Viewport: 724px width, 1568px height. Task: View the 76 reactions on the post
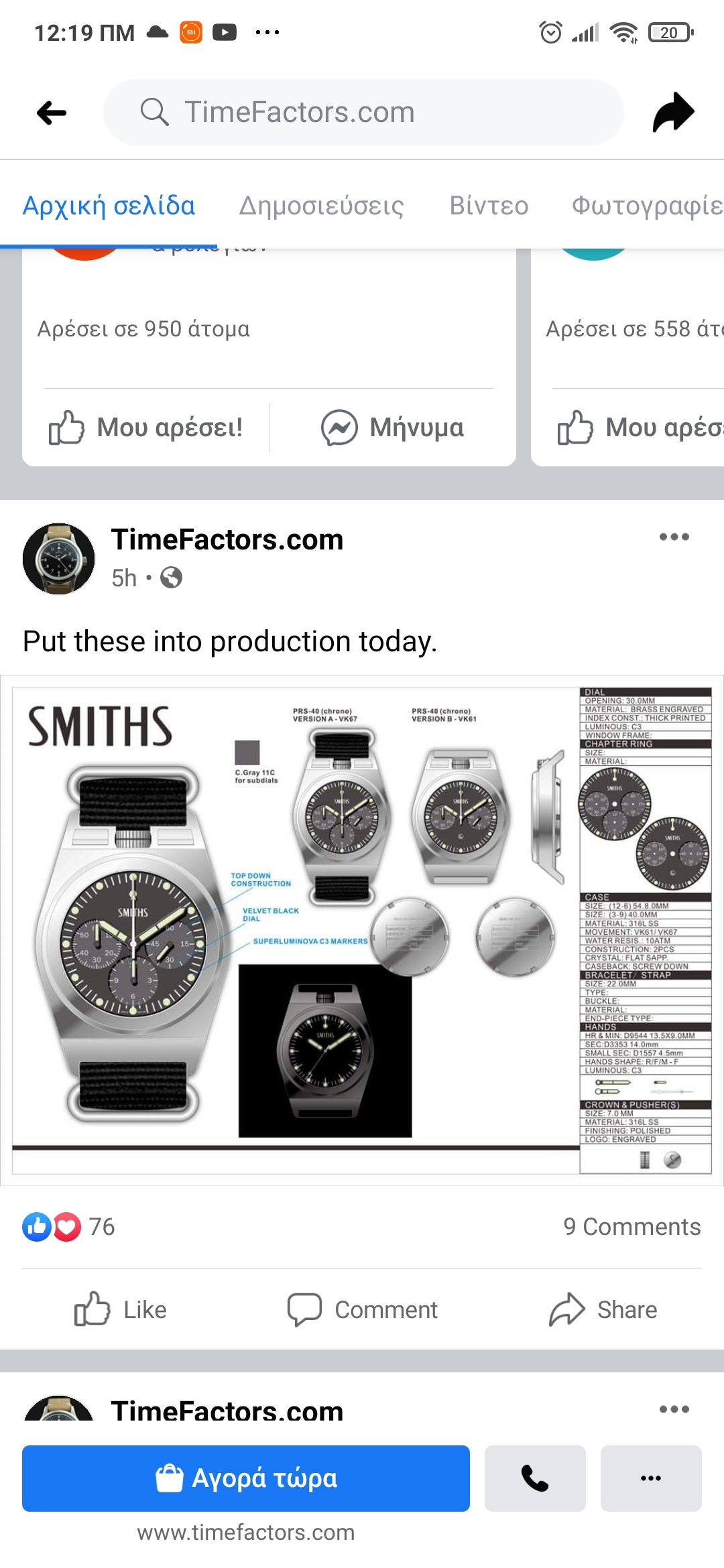[69, 1227]
